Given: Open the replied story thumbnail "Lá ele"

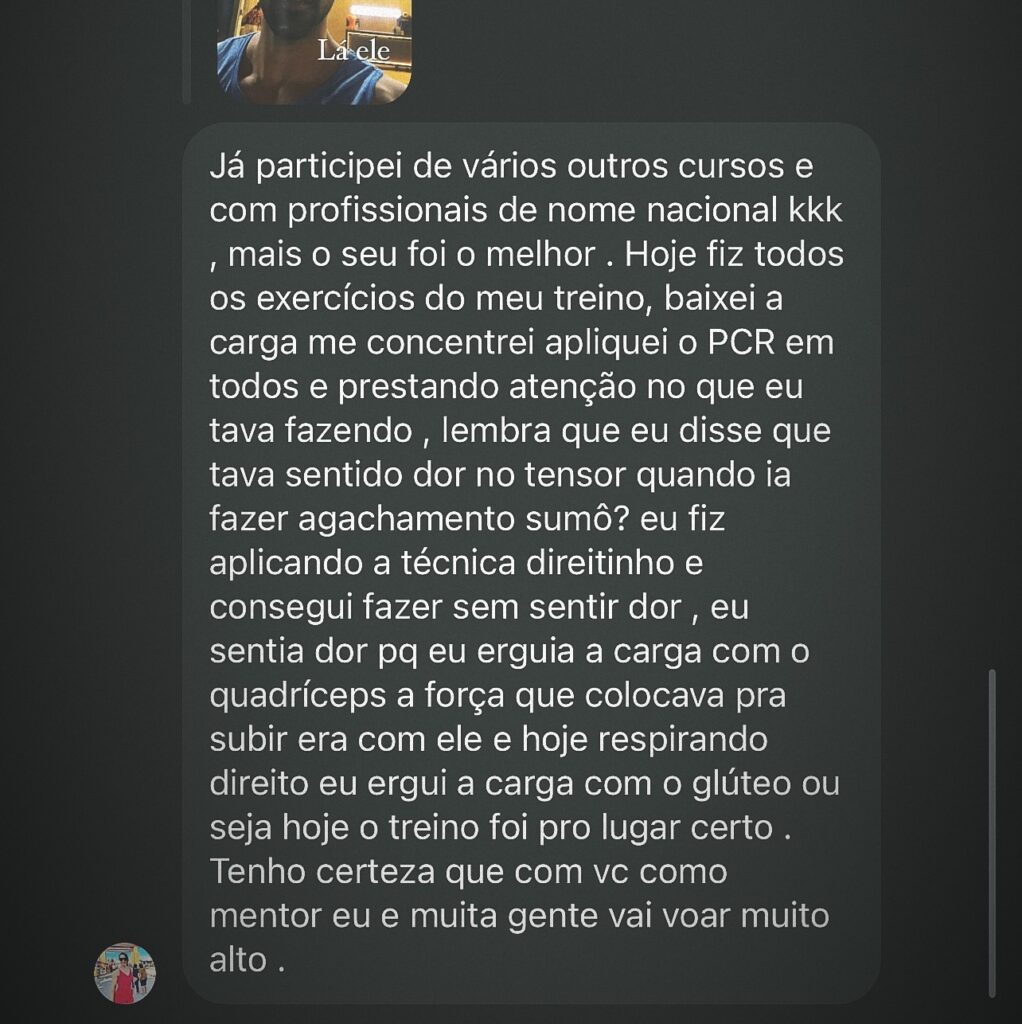Looking at the screenshot, I should tap(314, 52).
